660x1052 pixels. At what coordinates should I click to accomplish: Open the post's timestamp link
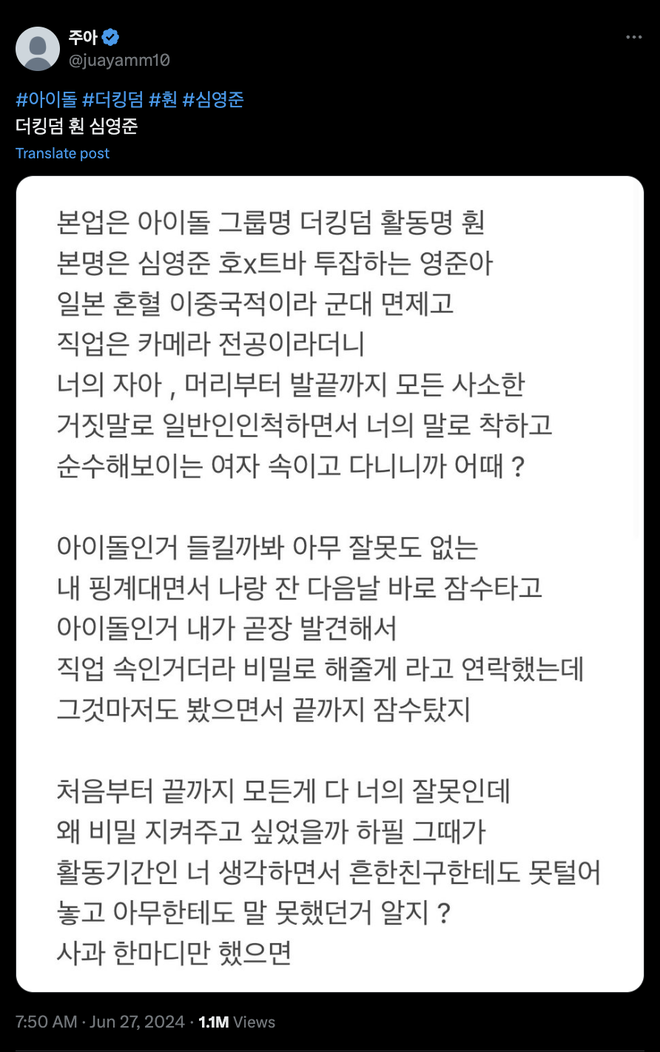(x=100, y=1022)
